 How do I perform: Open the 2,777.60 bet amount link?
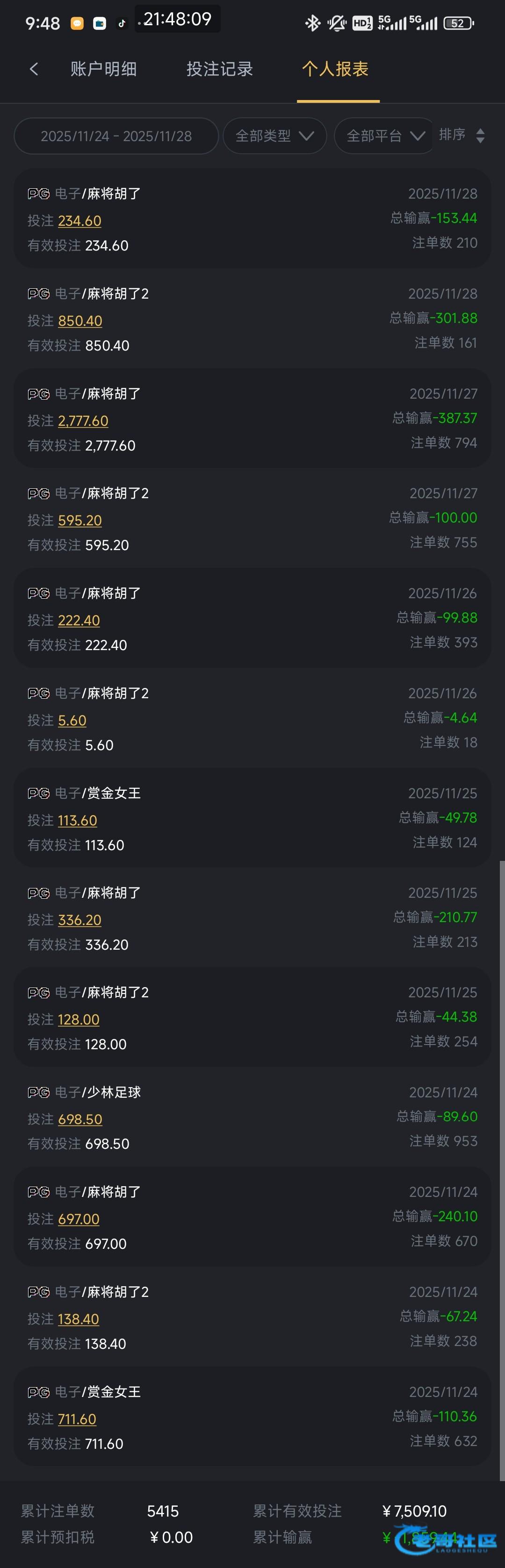(x=83, y=421)
